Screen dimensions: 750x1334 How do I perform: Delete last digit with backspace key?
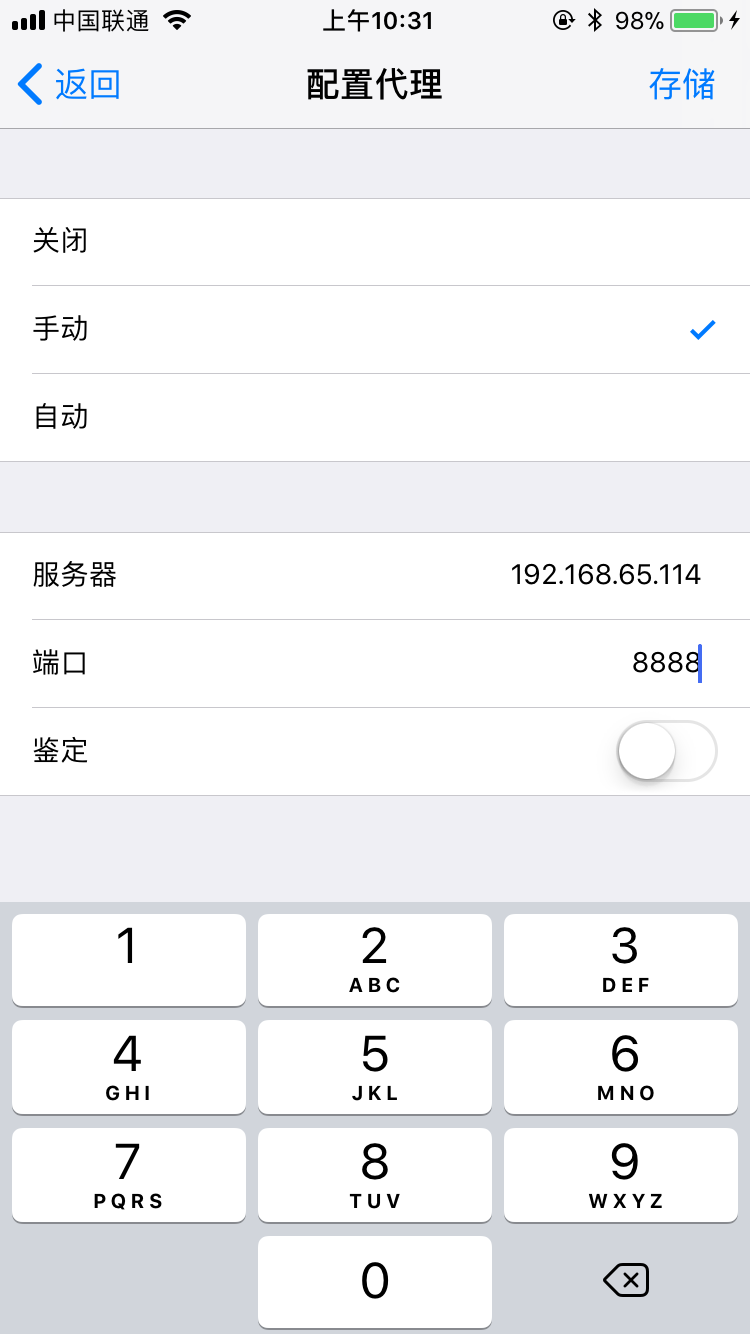point(627,1280)
